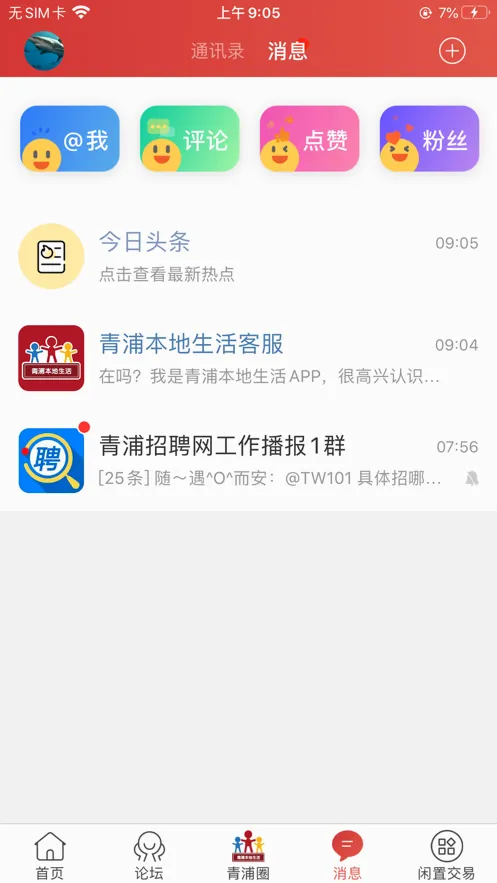
Task: Open the 评论 comments card
Action: coord(190,139)
